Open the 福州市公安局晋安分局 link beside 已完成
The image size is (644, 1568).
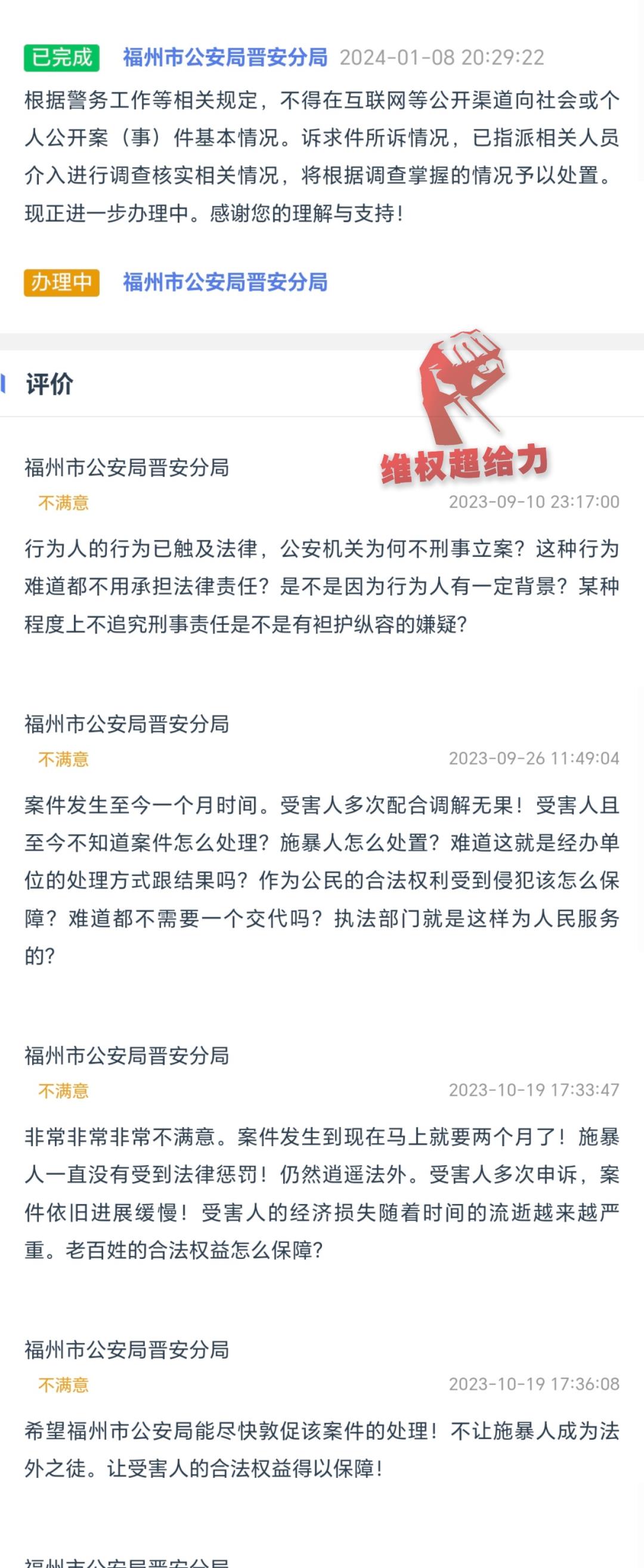[225, 57]
